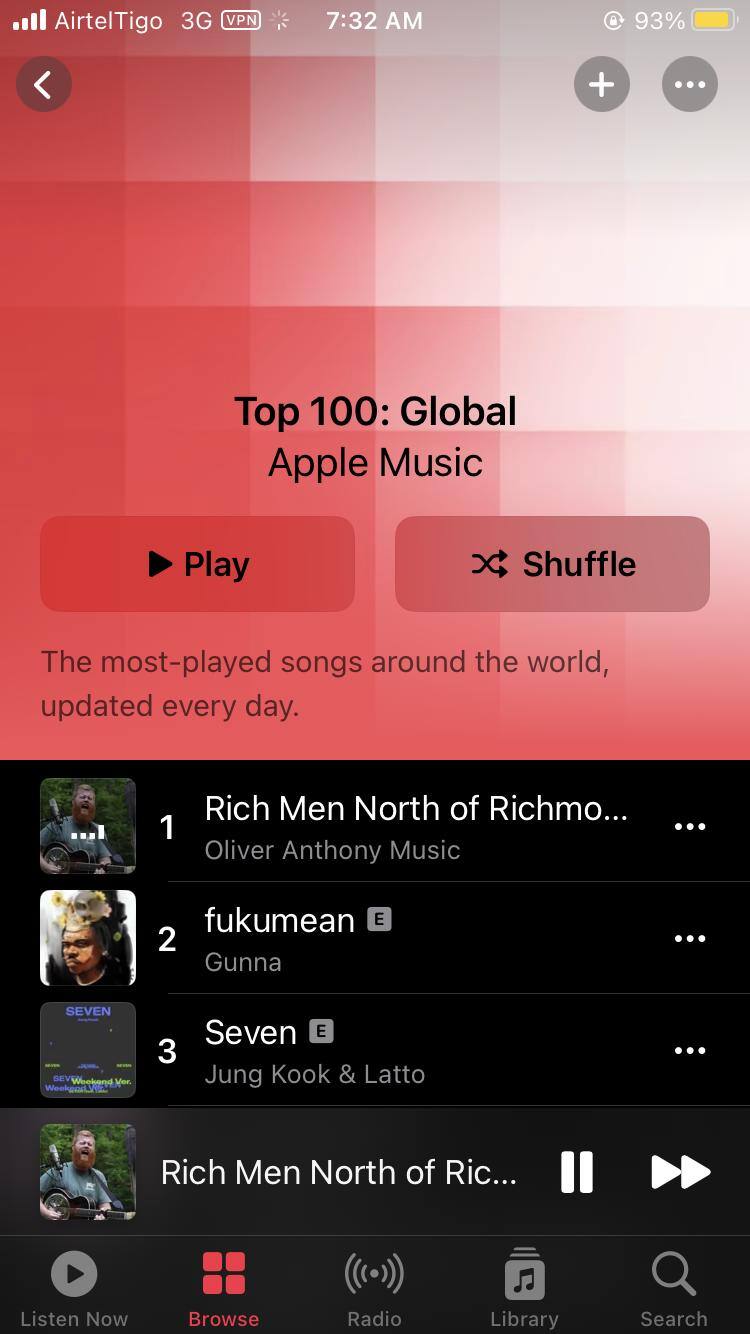Open the Library tab
Image resolution: width=750 pixels, height=1334 pixels.
(524, 1289)
